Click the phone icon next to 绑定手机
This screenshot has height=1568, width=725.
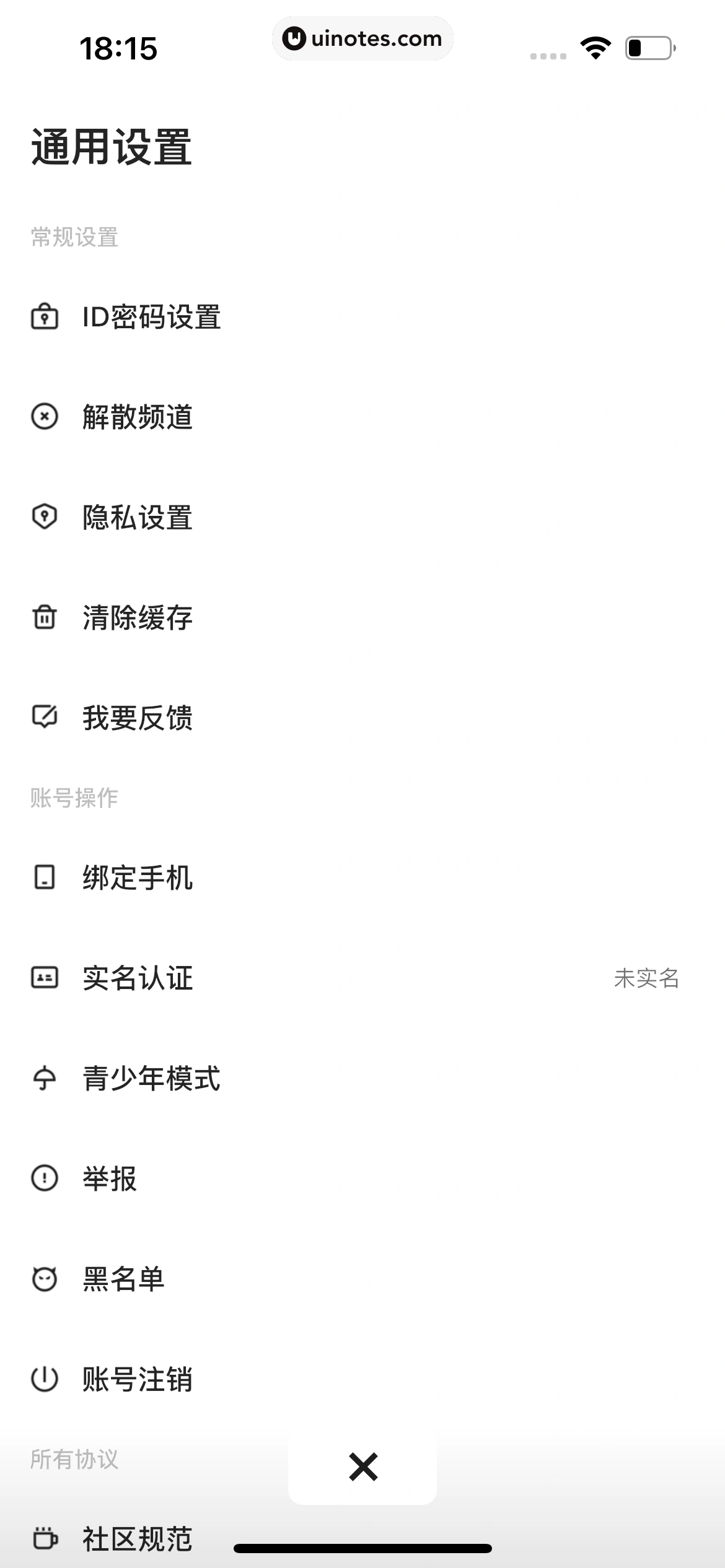pyautogui.click(x=44, y=879)
